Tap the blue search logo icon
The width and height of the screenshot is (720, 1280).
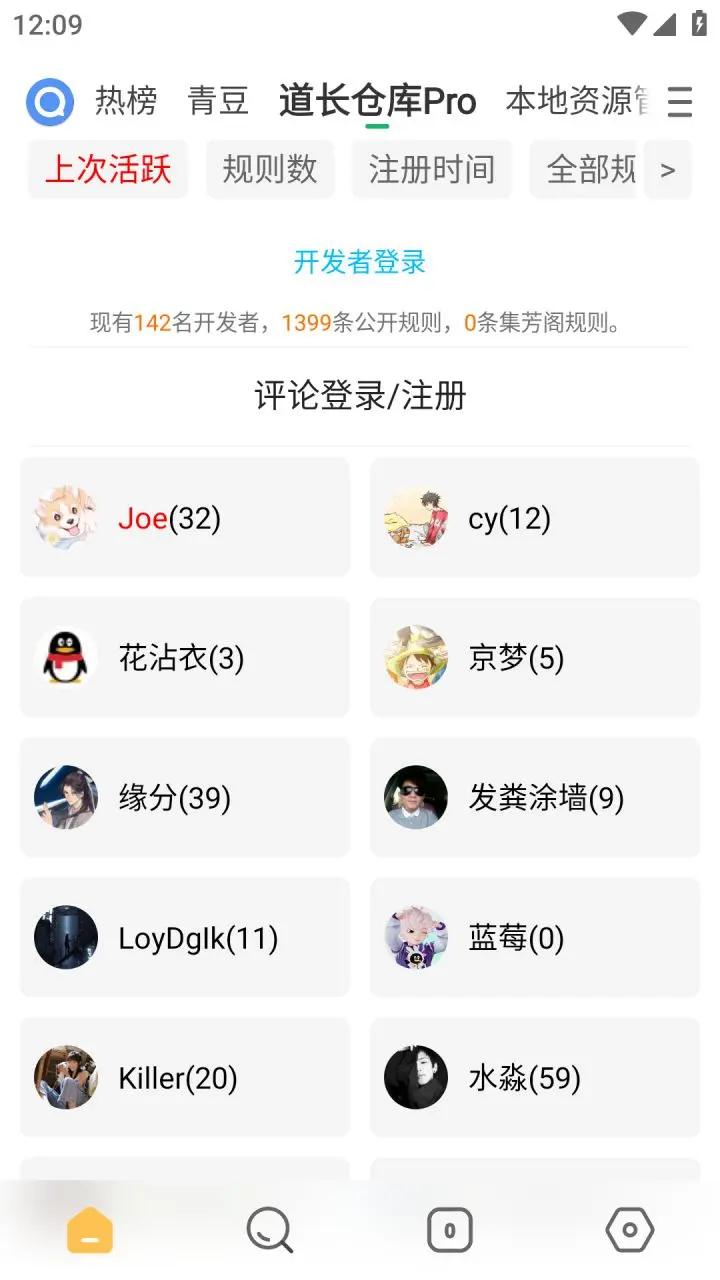[x=50, y=102]
